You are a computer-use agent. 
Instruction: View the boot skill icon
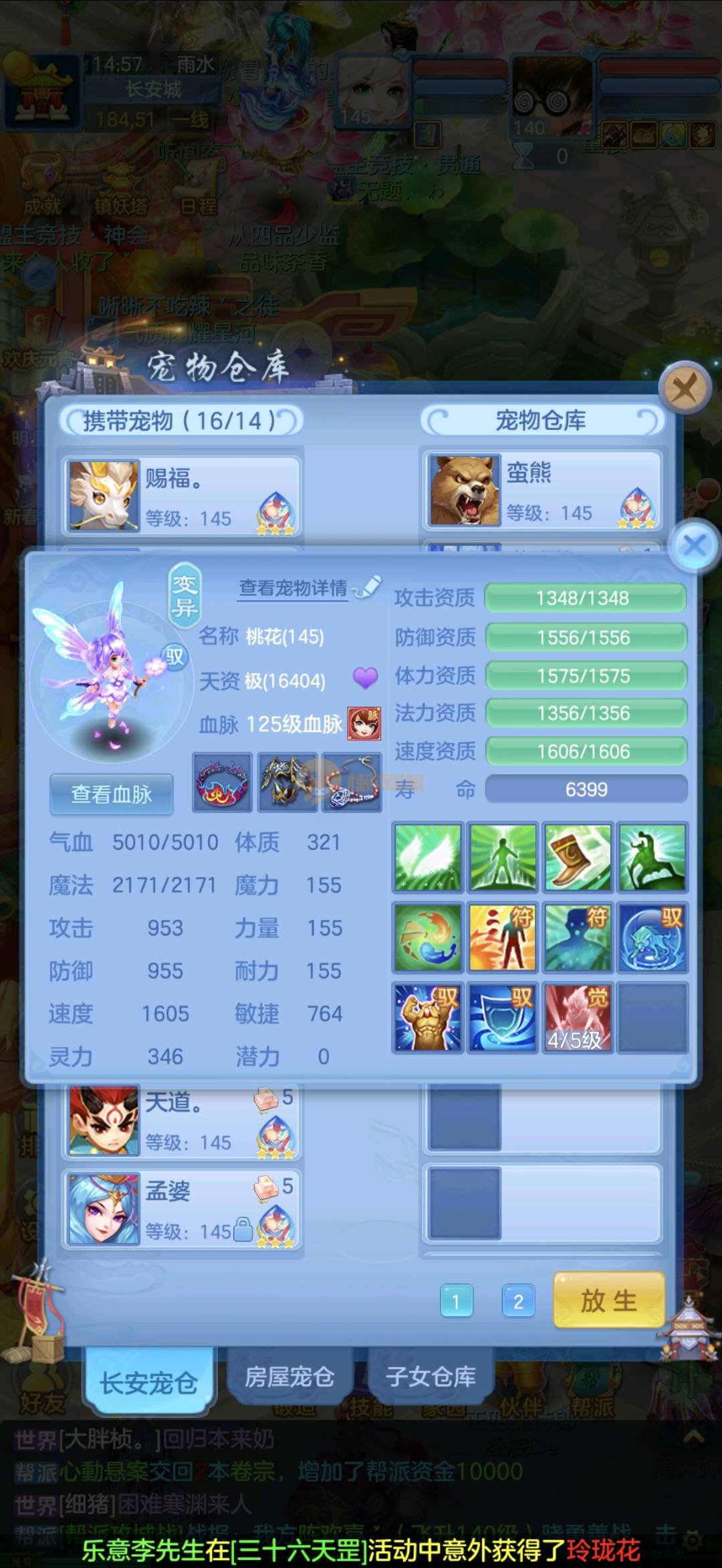(x=578, y=857)
